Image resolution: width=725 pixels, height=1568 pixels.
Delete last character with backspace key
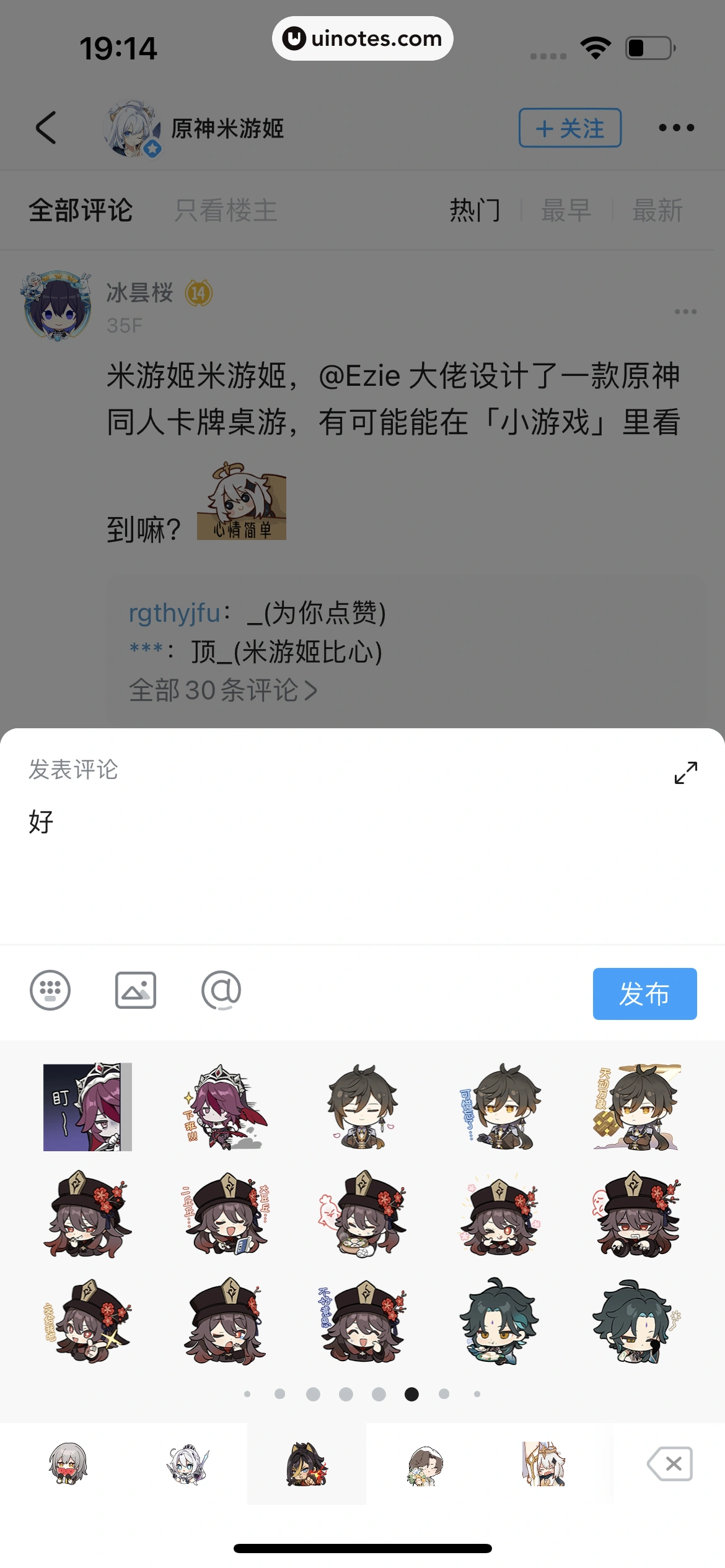[x=670, y=1464]
